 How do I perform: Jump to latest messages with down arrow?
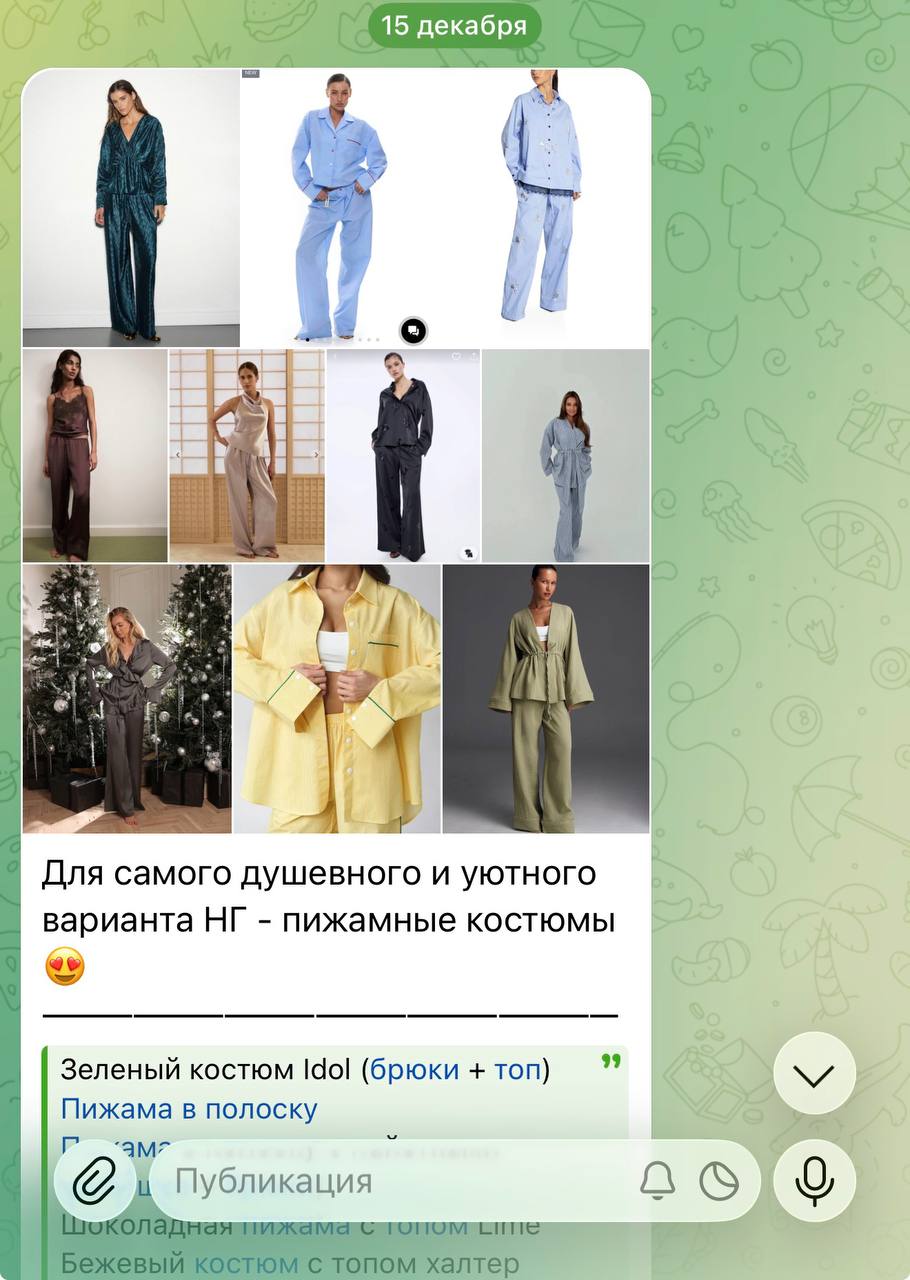[x=814, y=1074]
